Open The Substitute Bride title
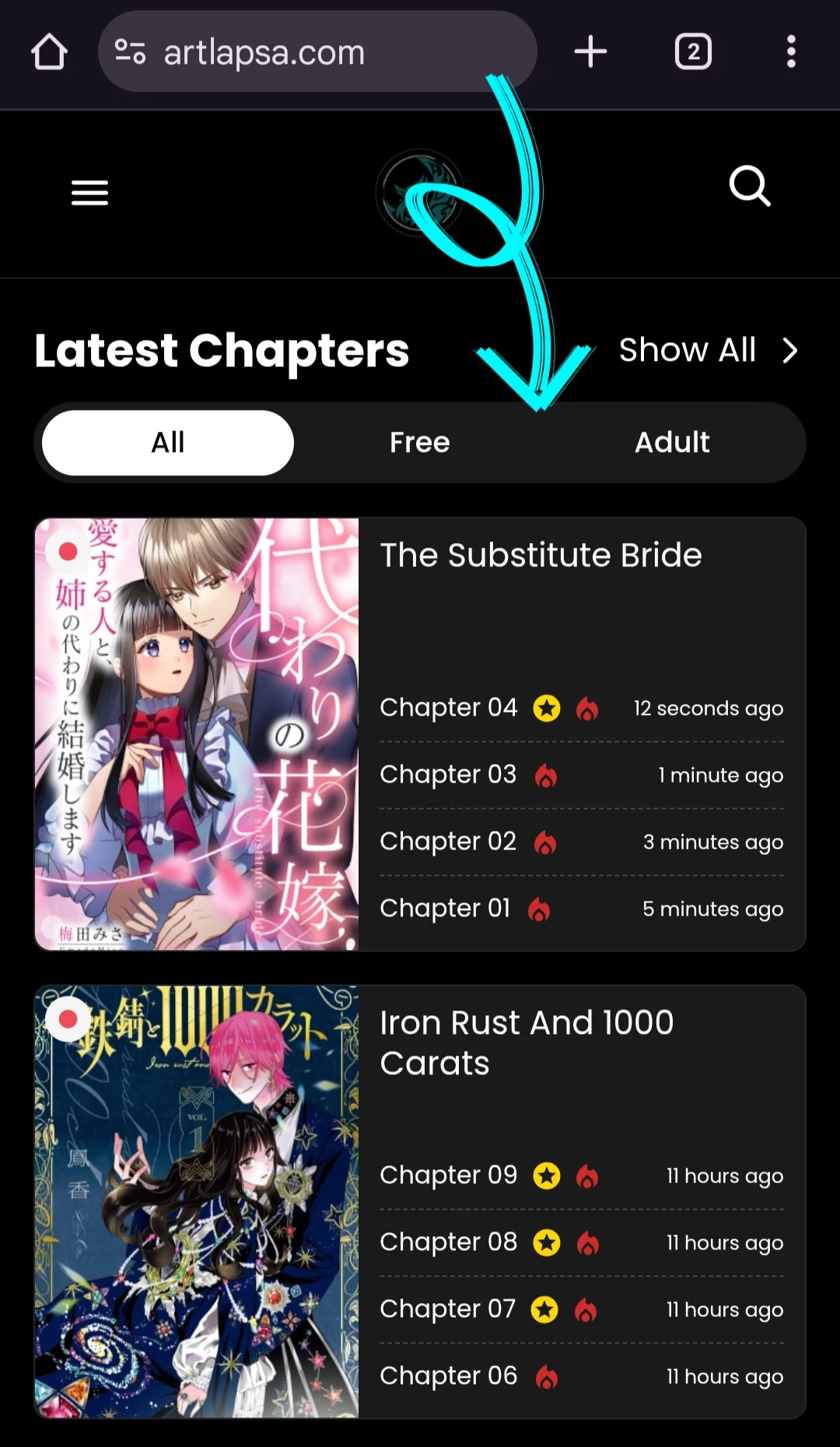 point(541,555)
